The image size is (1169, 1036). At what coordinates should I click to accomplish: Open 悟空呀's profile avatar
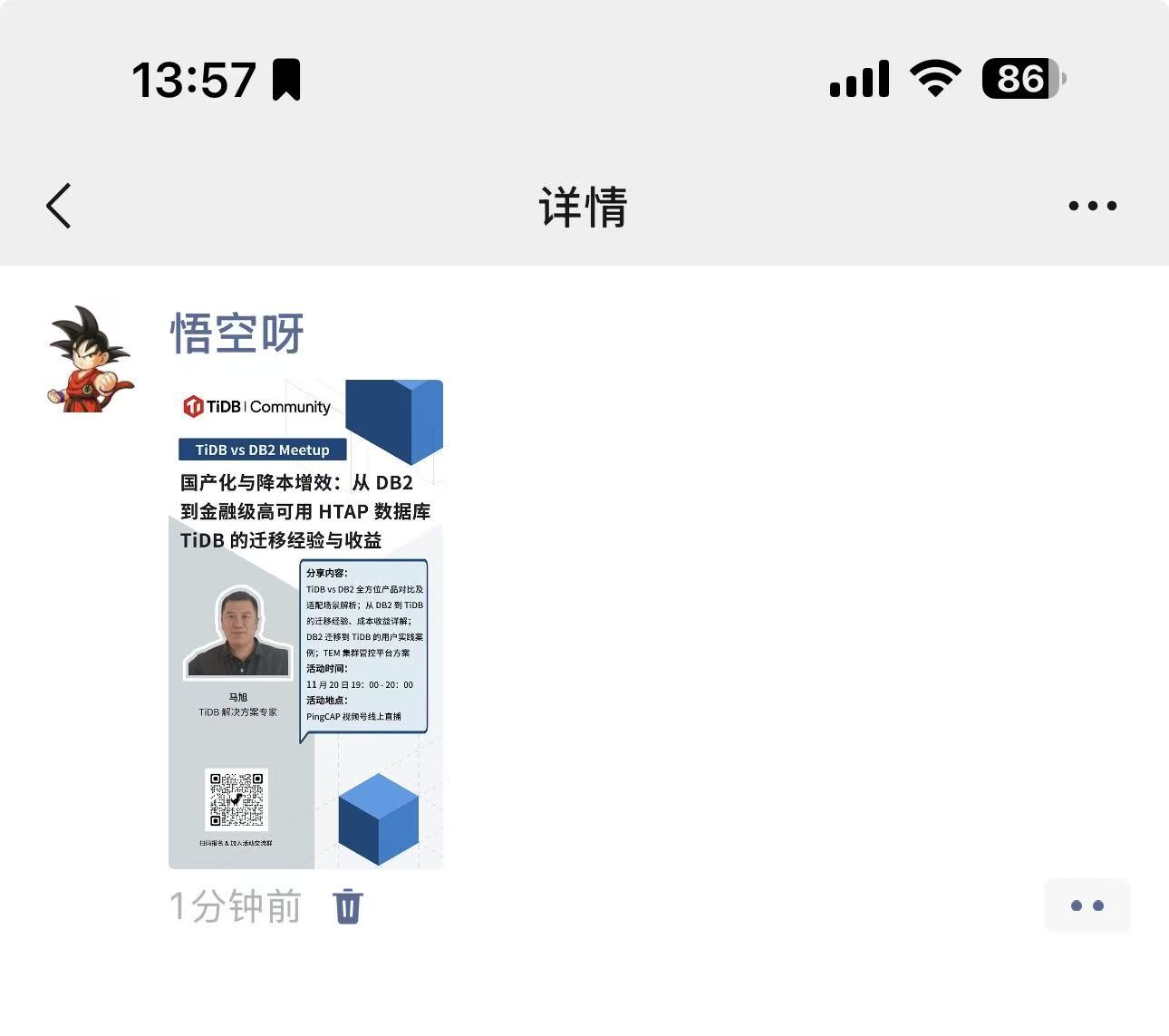91,359
